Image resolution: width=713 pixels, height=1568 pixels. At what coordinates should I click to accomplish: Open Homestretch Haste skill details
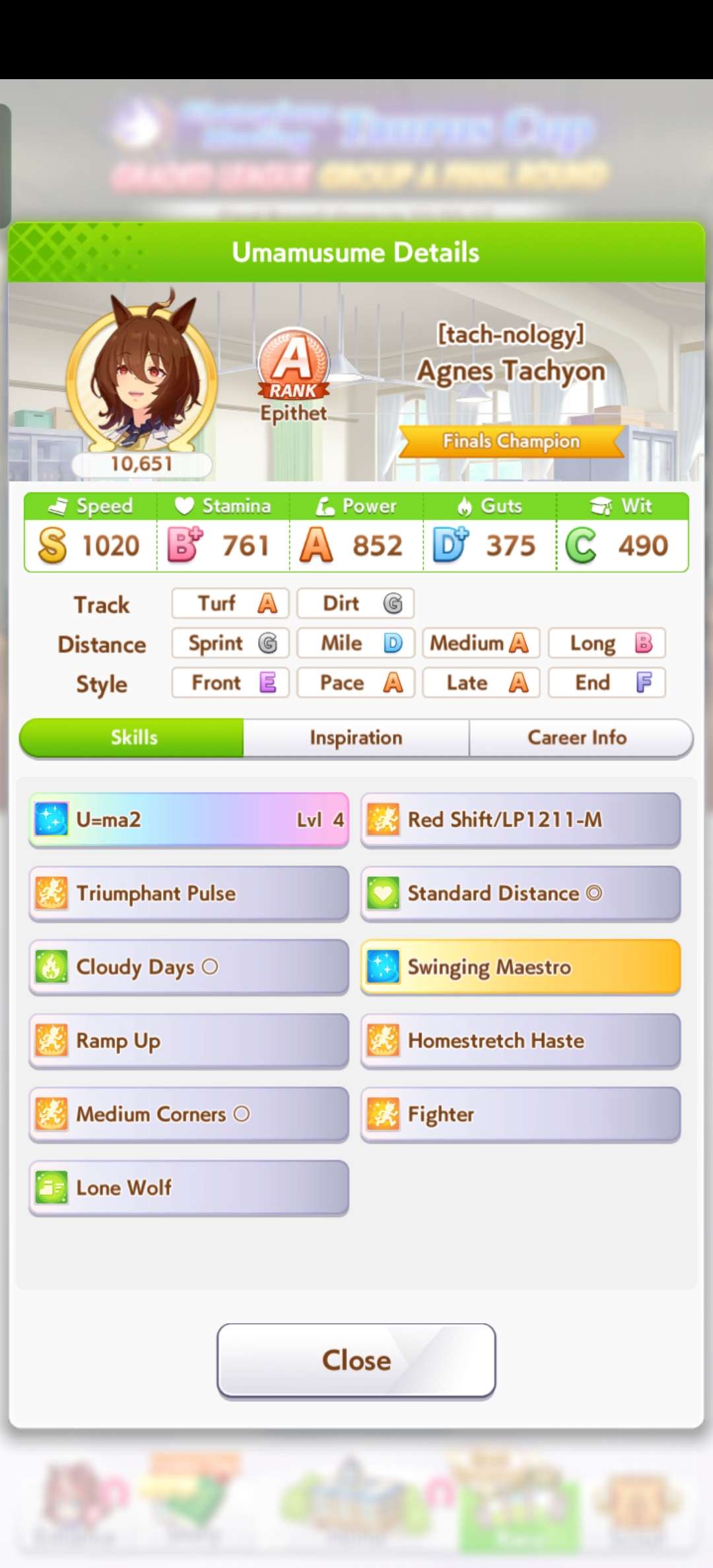click(520, 1041)
